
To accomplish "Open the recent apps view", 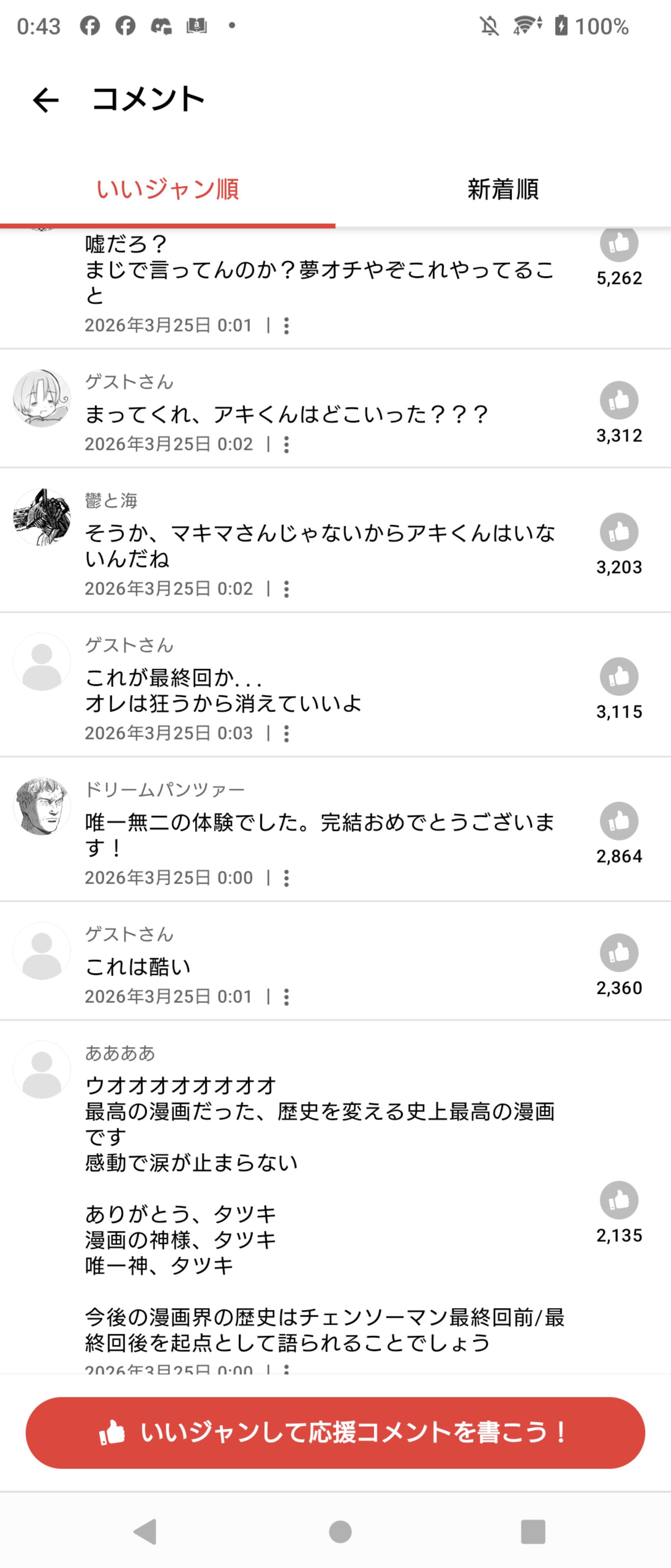I will pos(533,1532).
